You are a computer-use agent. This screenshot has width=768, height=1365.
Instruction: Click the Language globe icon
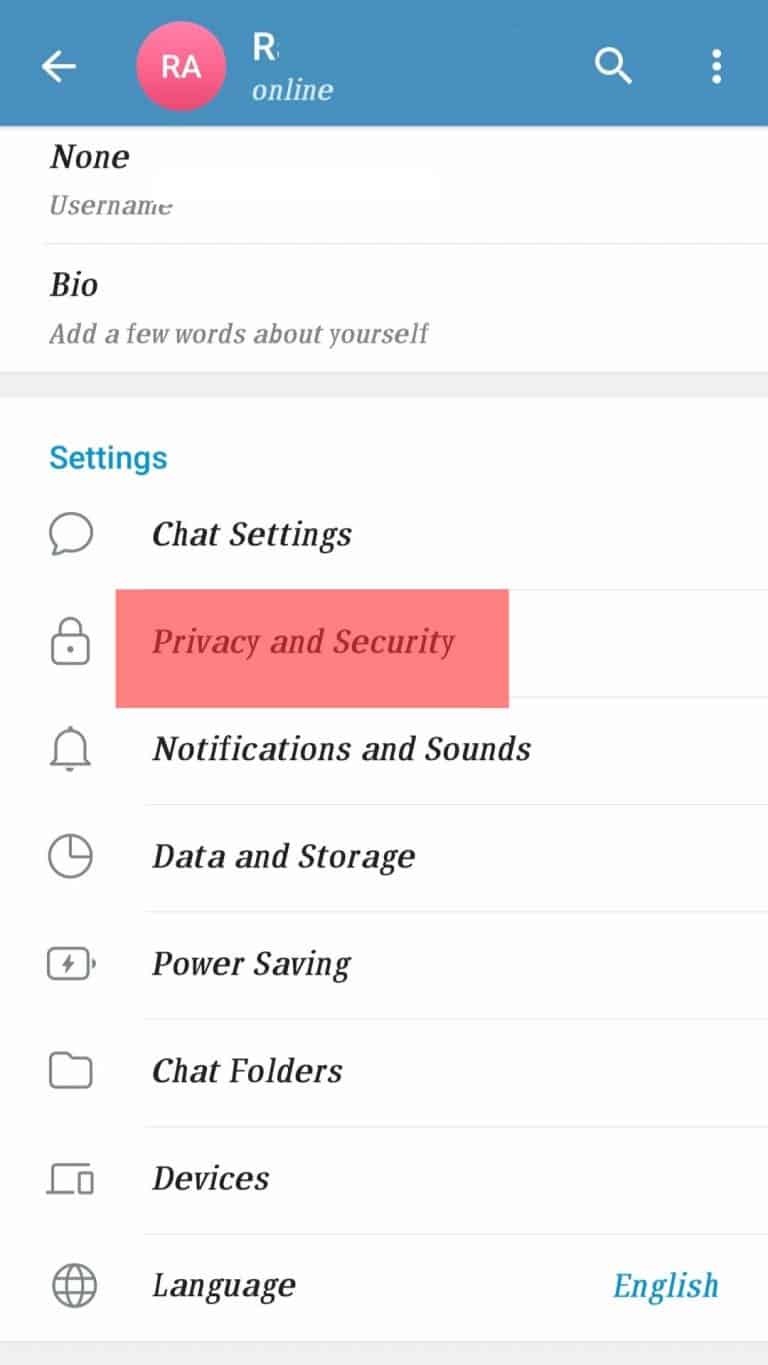click(70, 1285)
